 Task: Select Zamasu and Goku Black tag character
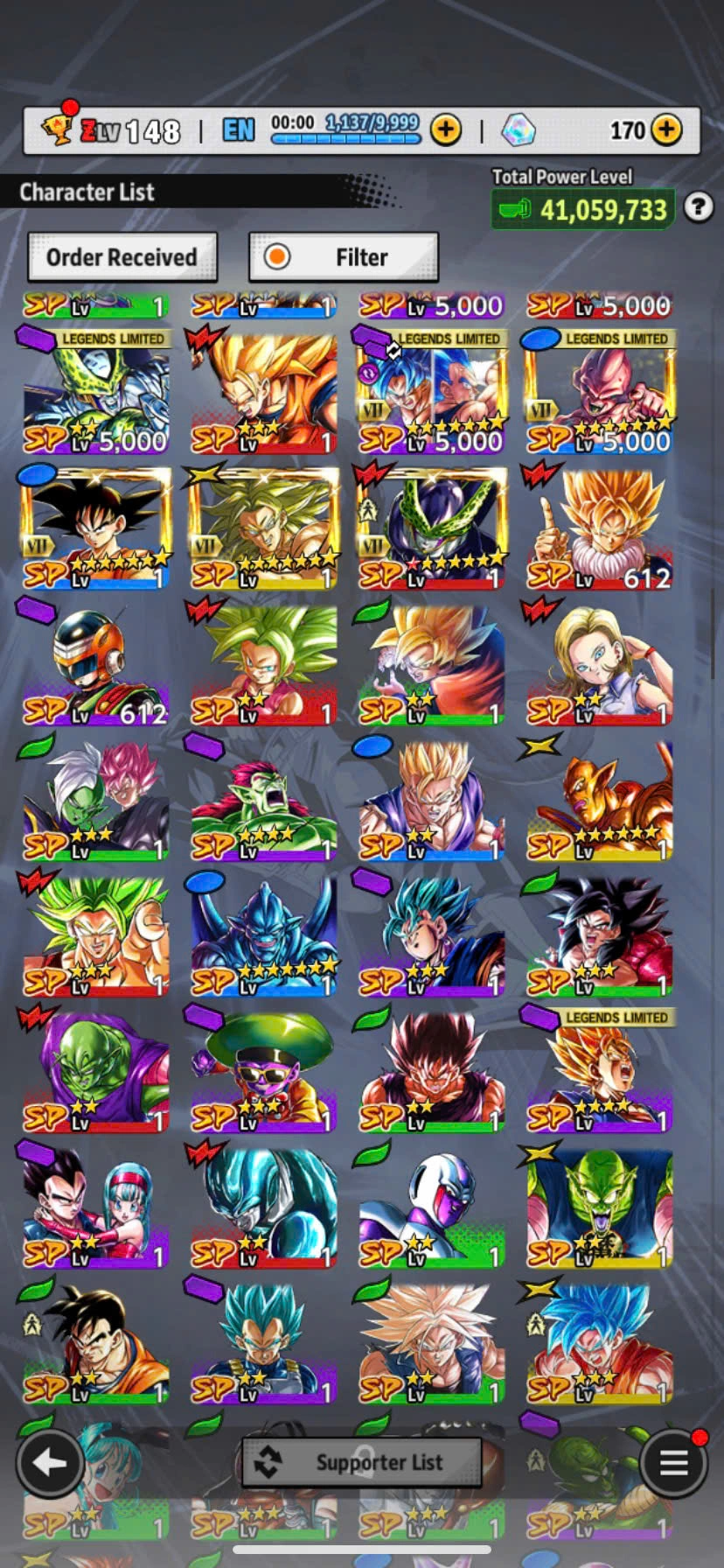coord(96,801)
